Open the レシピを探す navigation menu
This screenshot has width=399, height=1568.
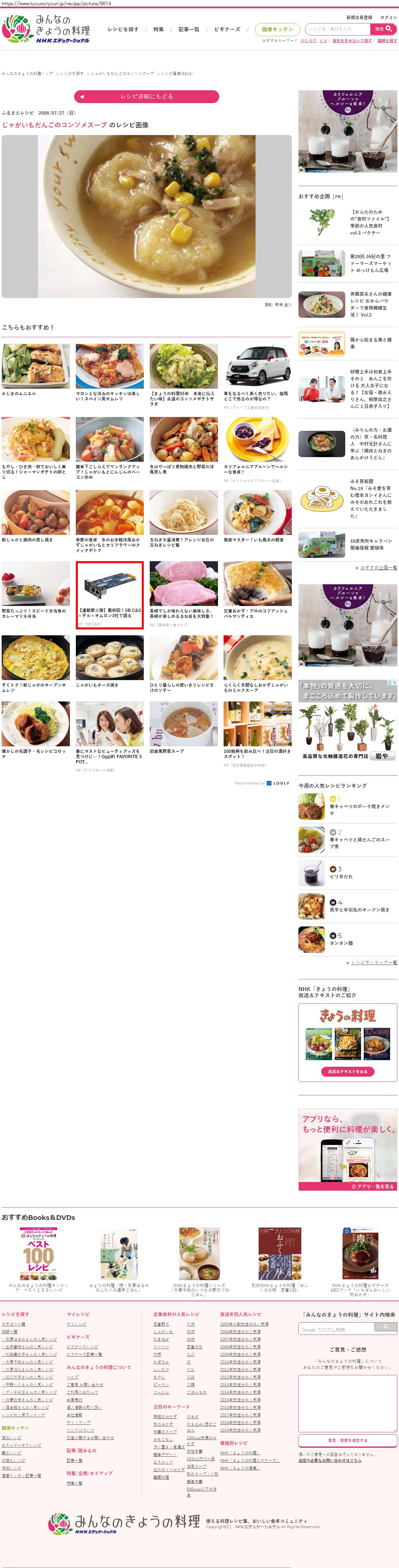122,29
